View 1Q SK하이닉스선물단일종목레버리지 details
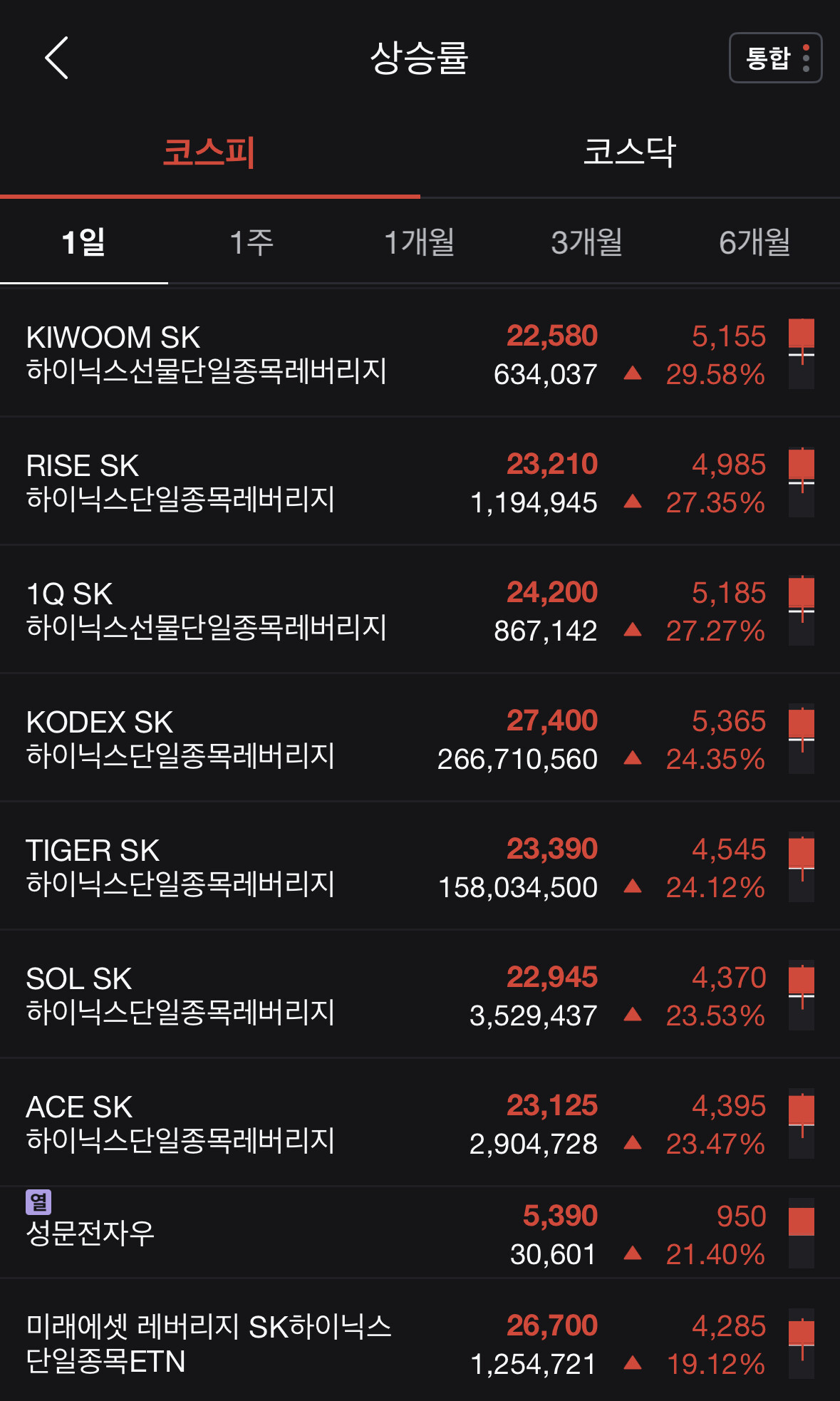Viewport: 840px width, 1401px height. point(420,610)
